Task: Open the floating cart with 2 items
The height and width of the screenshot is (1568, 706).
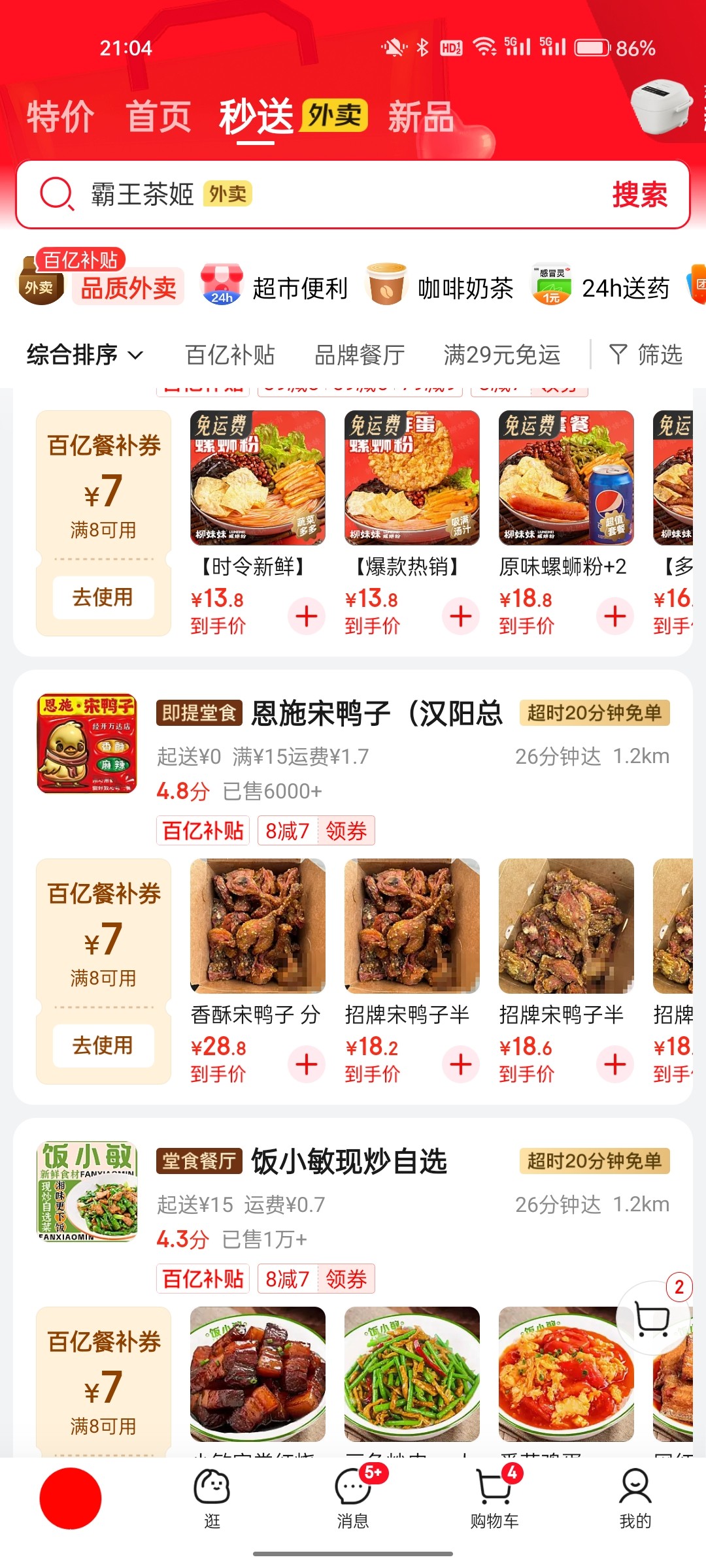Action: pyautogui.click(x=652, y=1318)
